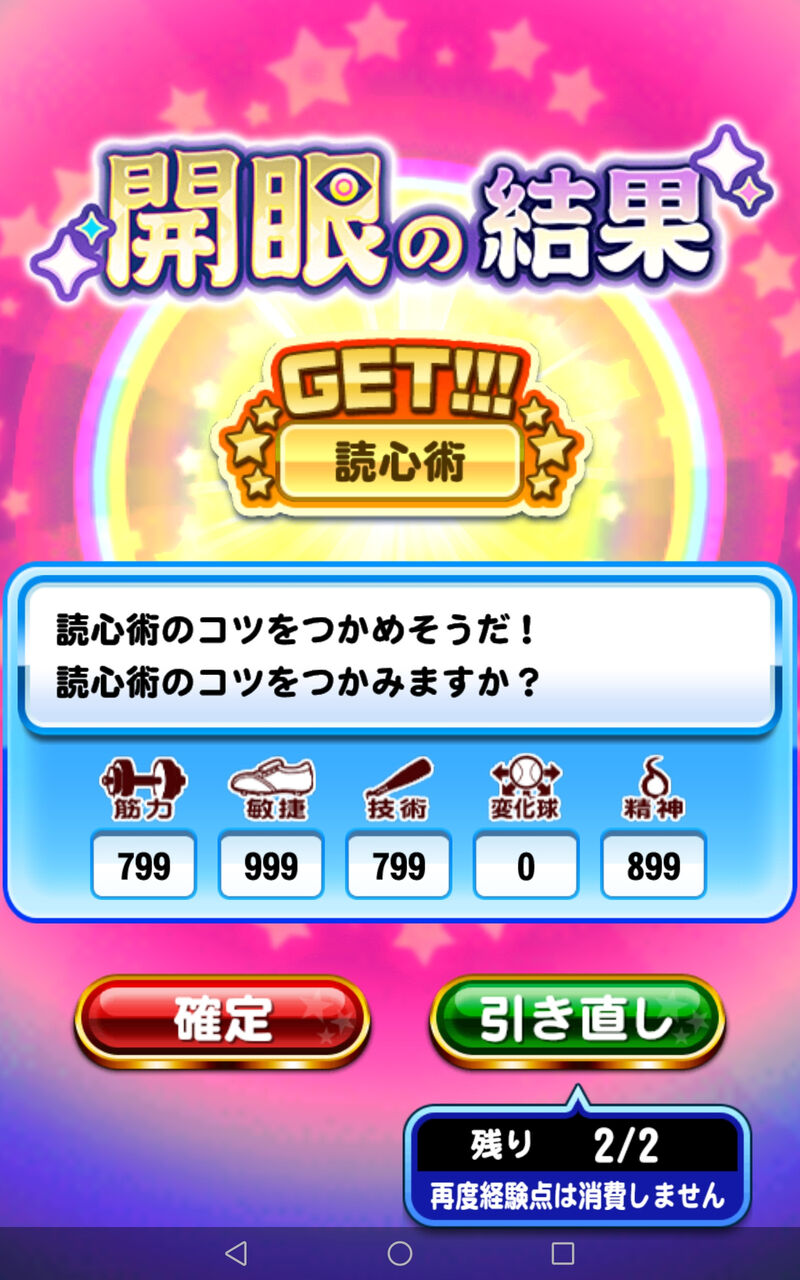Select the 敏捷 stat box showing 999
800x1280 pixels.
click(x=271, y=865)
